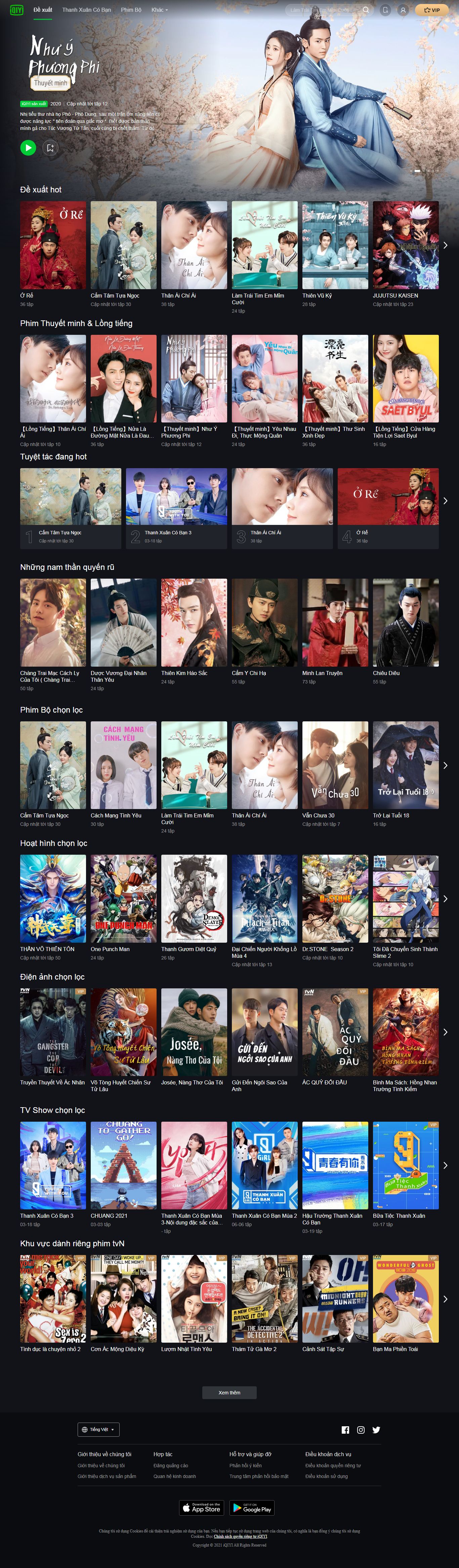The width and height of the screenshot is (459, 1568).
Task: Open the search magnifier icon
Action: 365,10
